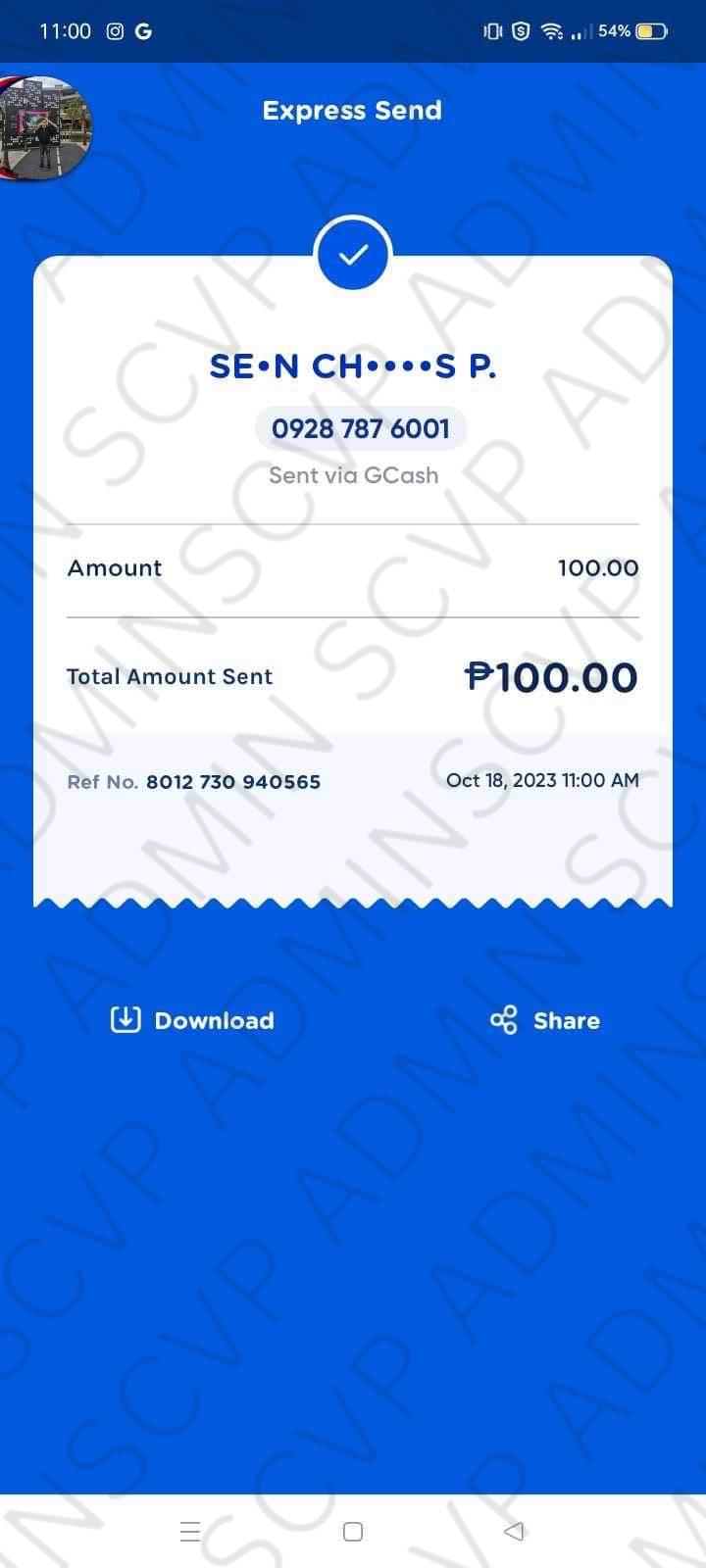The image size is (706, 1568).
Task: Download the receipt
Action: pos(192,1020)
